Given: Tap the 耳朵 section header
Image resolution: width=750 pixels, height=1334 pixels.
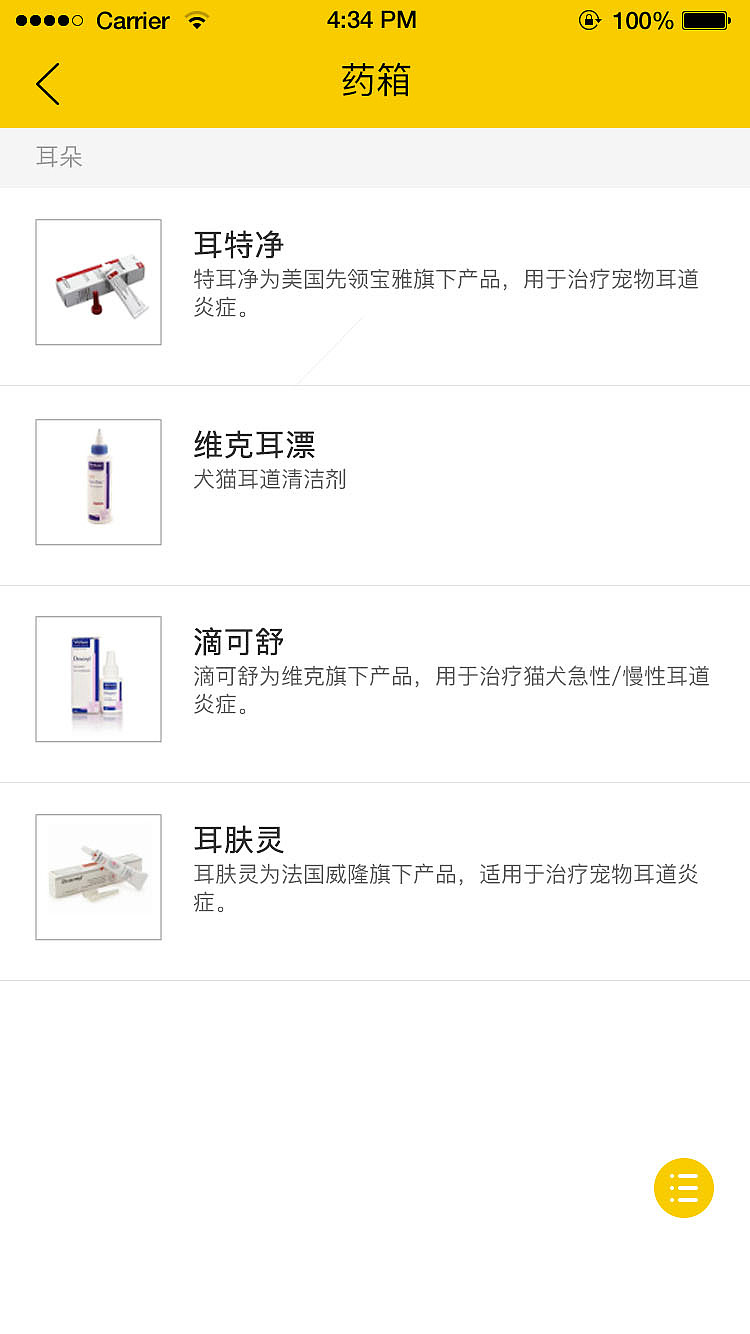Looking at the screenshot, I should coord(58,157).
